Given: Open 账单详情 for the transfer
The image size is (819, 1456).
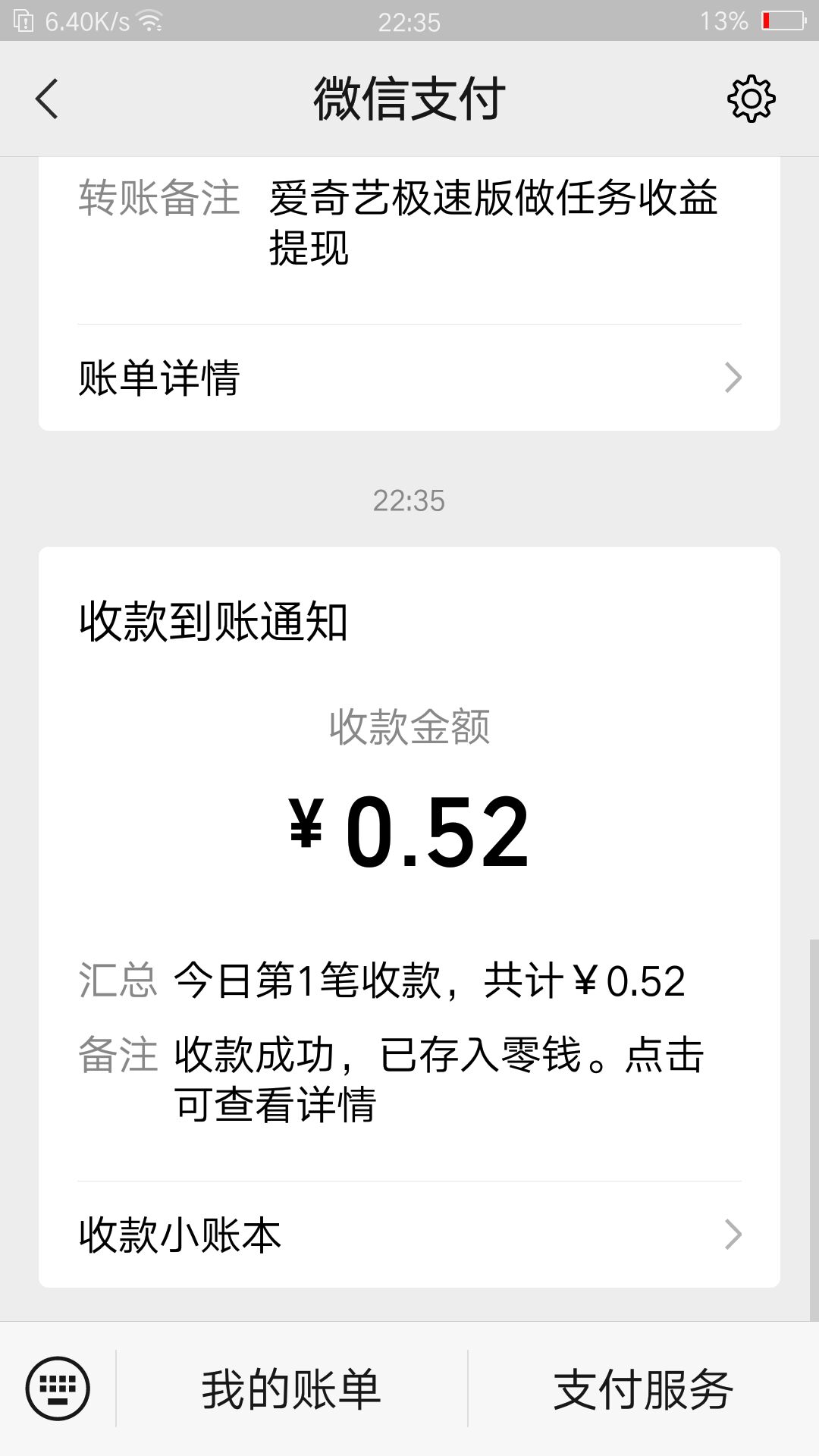Looking at the screenshot, I should coord(409,378).
